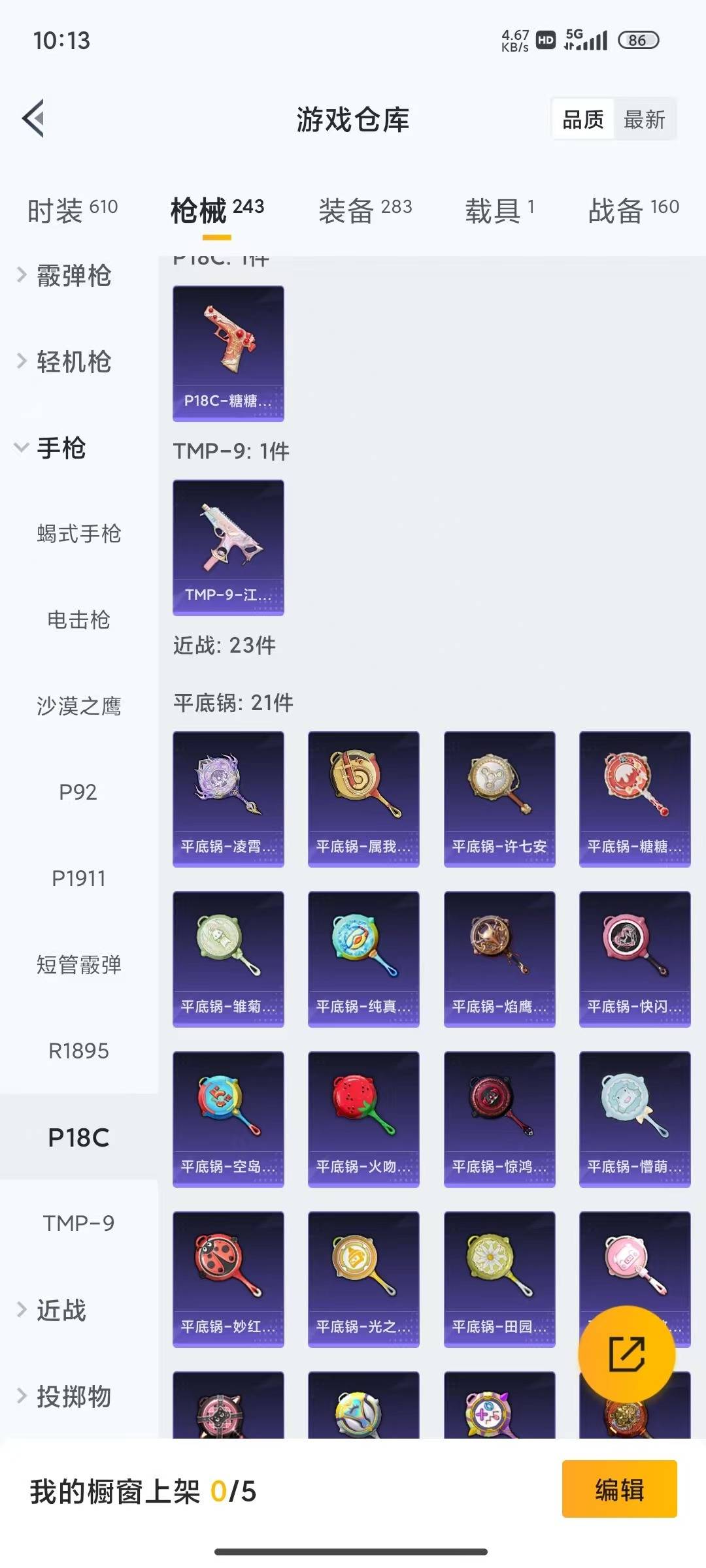Viewport: 706px width, 1568px height.
Task: Select the TMP-9-江 weapon skin
Action: point(228,549)
